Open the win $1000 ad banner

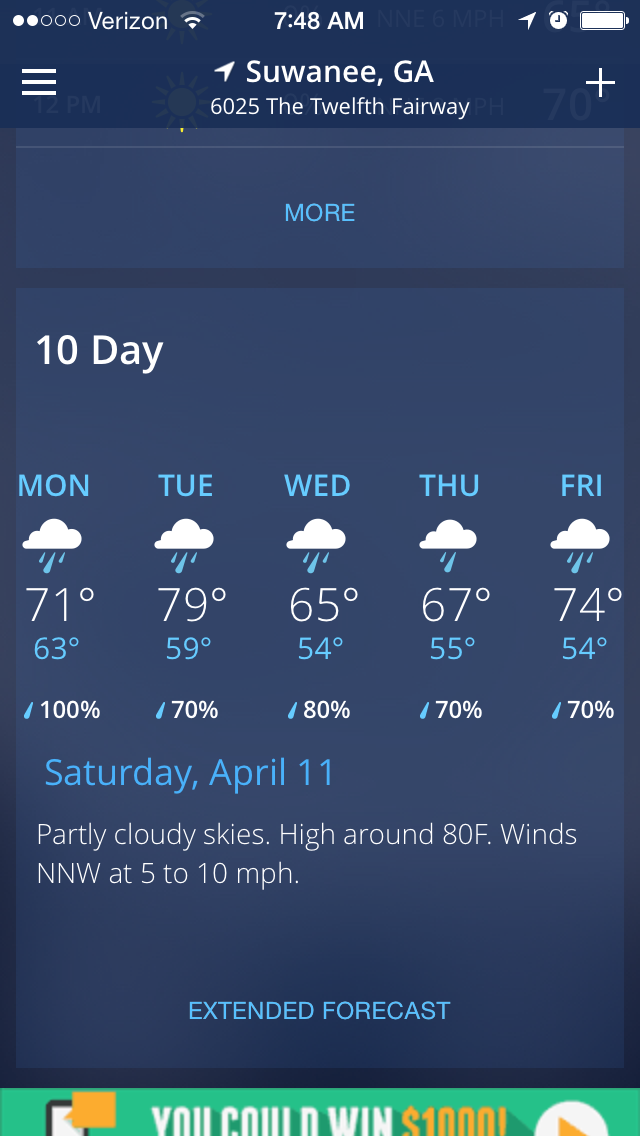(320, 1112)
